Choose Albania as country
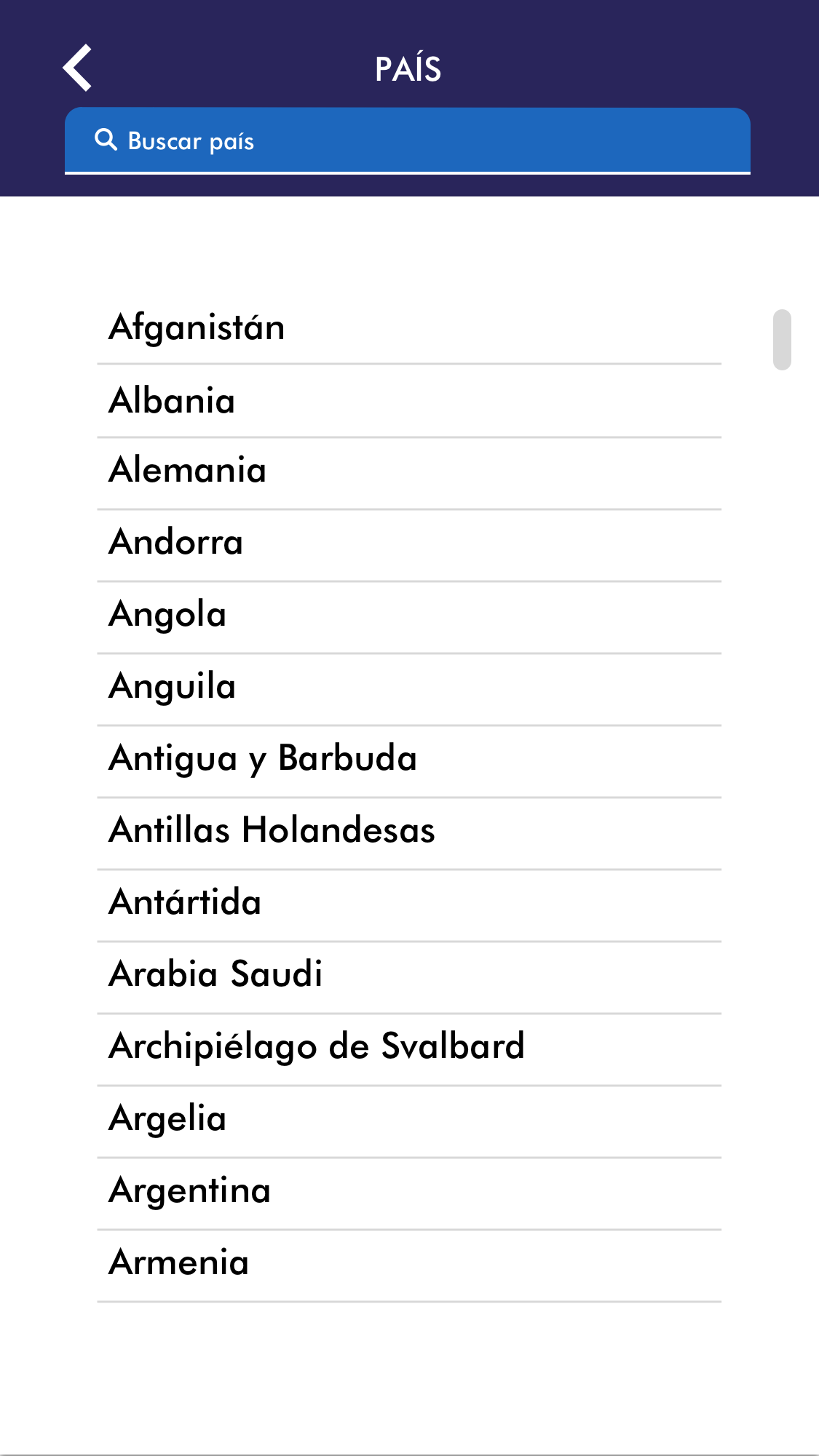This screenshot has width=819, height=1456. pyautogui.click(x=173, y=401)
